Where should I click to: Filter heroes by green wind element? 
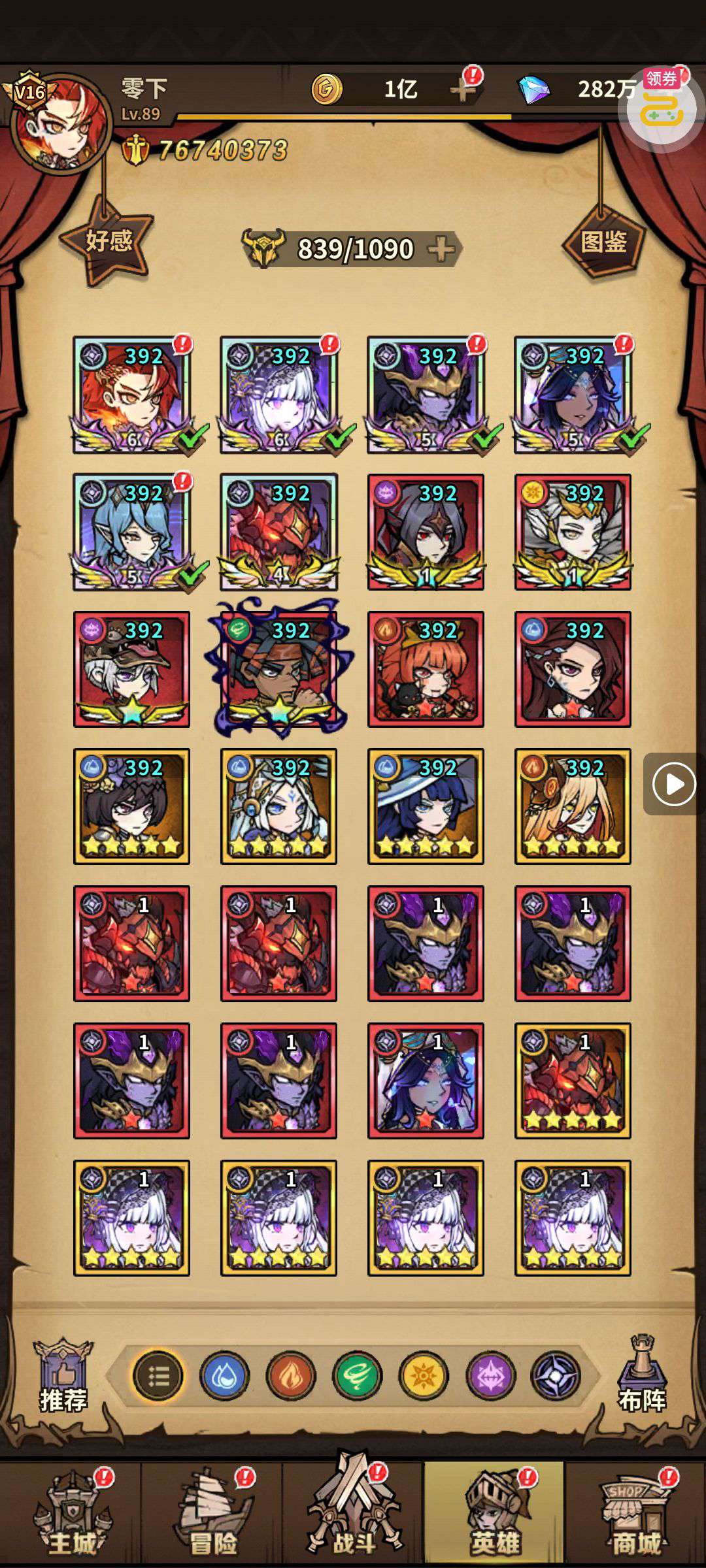point(358,1377)
